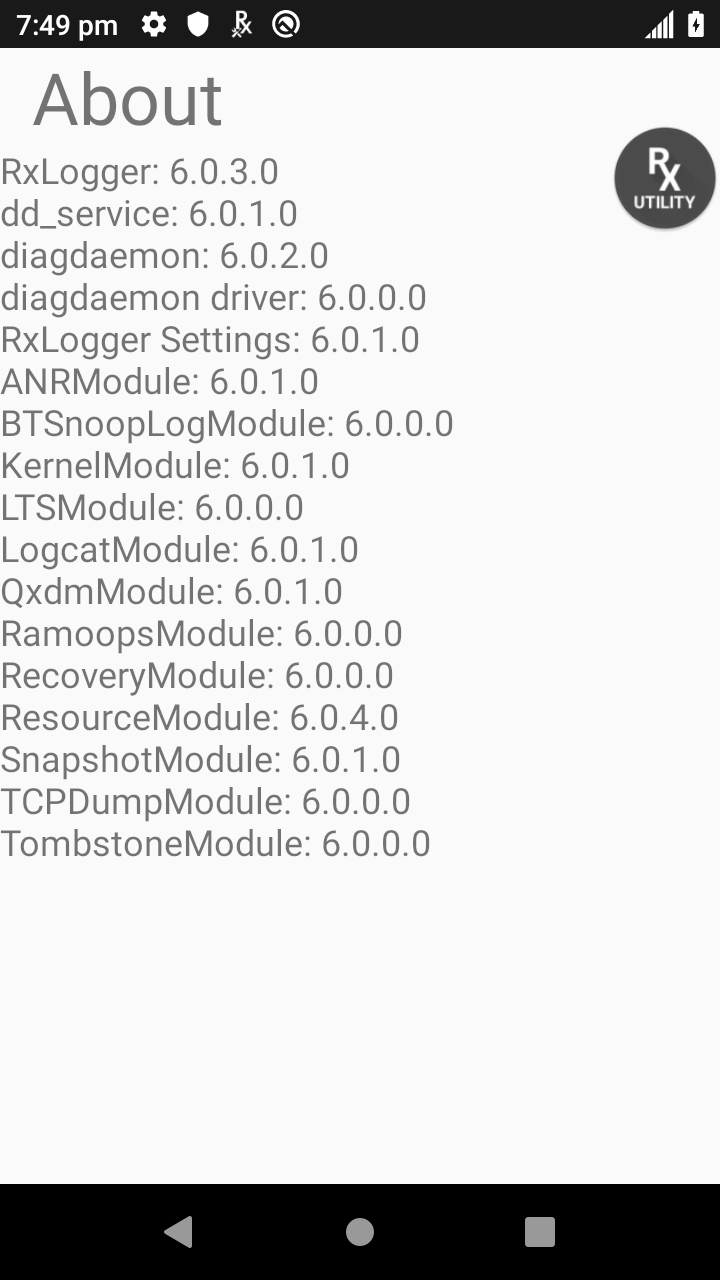
Task: Open the recent apps view
Action: [x=540, y=1232]
